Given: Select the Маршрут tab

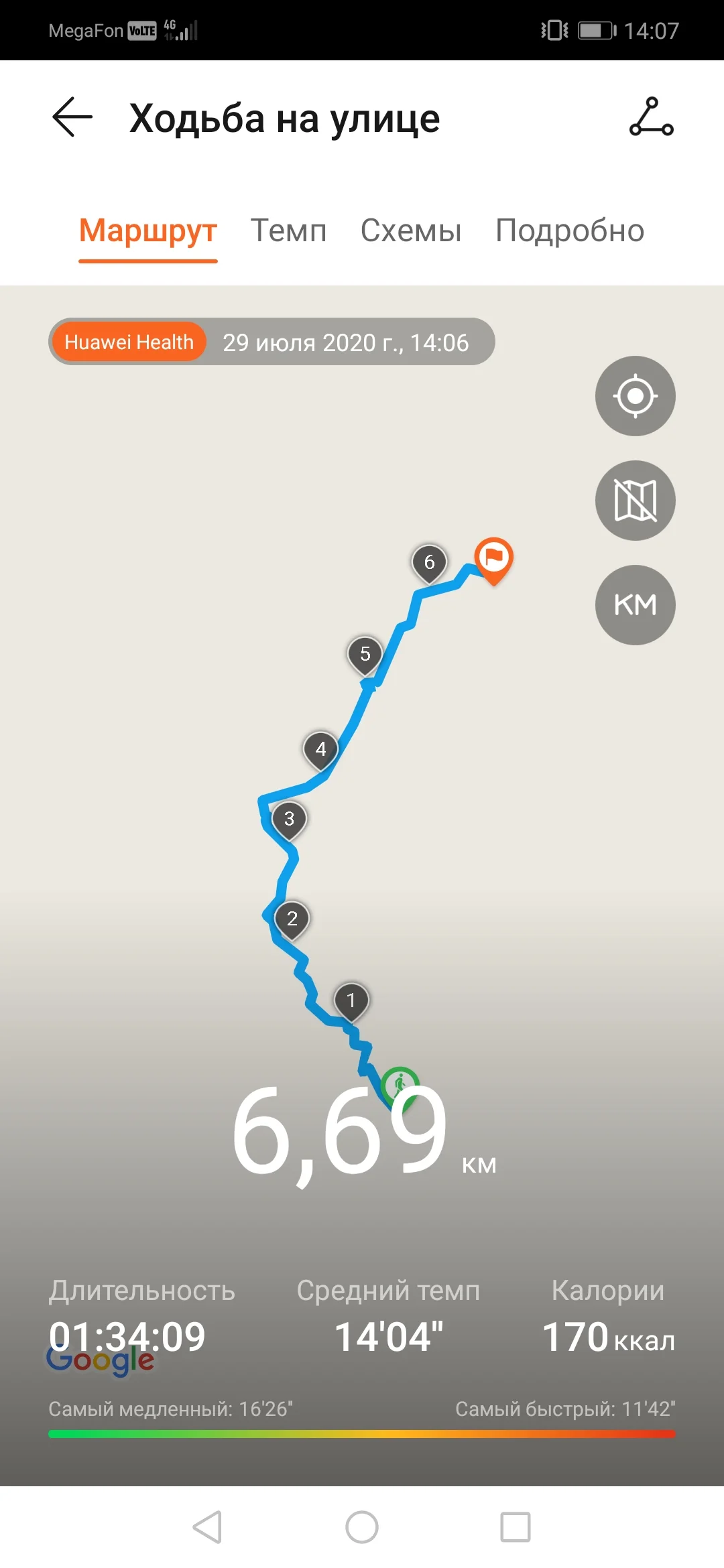Looking at the screenshot, I should click(148, 231).
